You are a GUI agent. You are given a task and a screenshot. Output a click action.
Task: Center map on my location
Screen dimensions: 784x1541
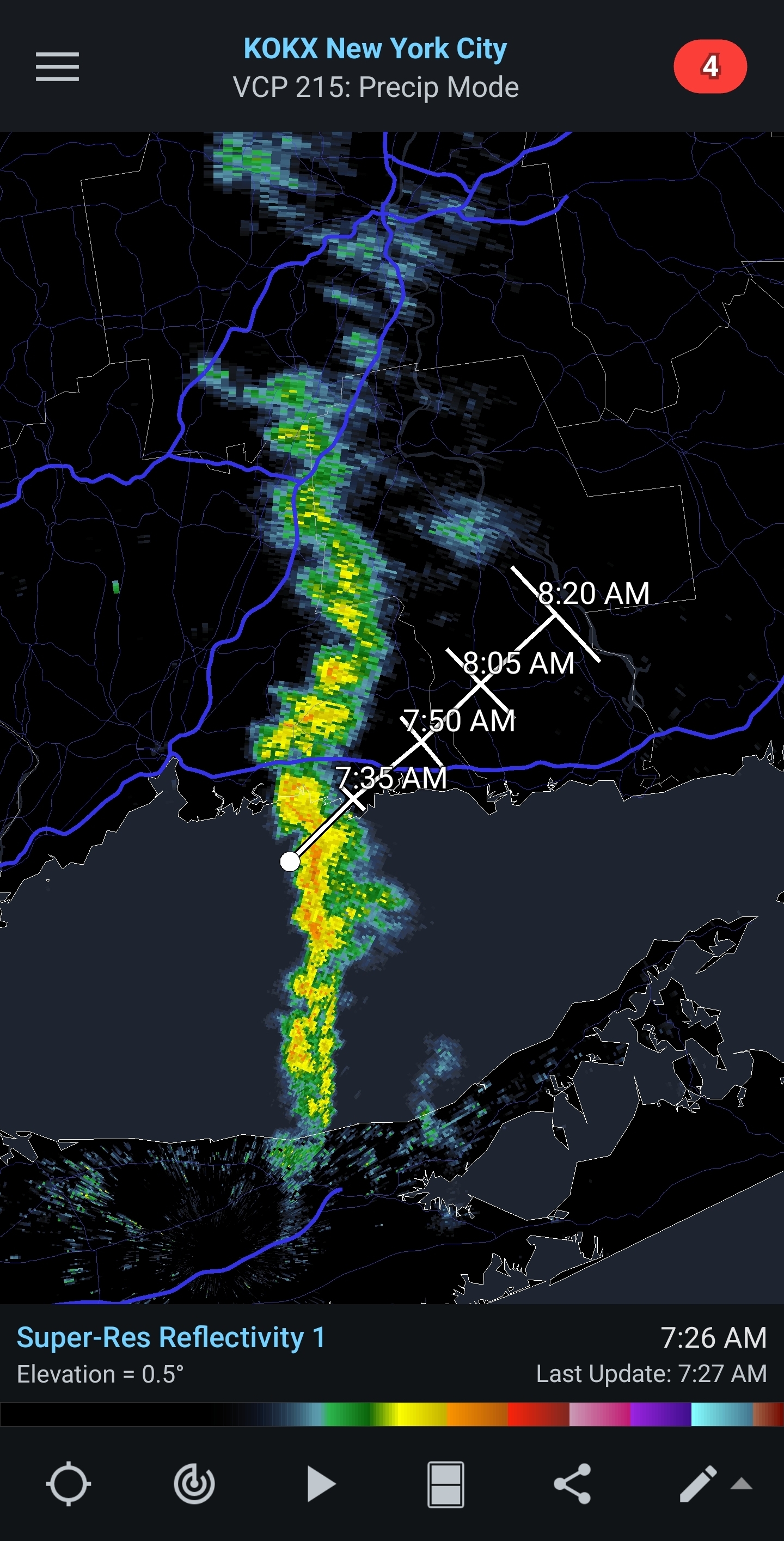click(x=68, y=1483)
